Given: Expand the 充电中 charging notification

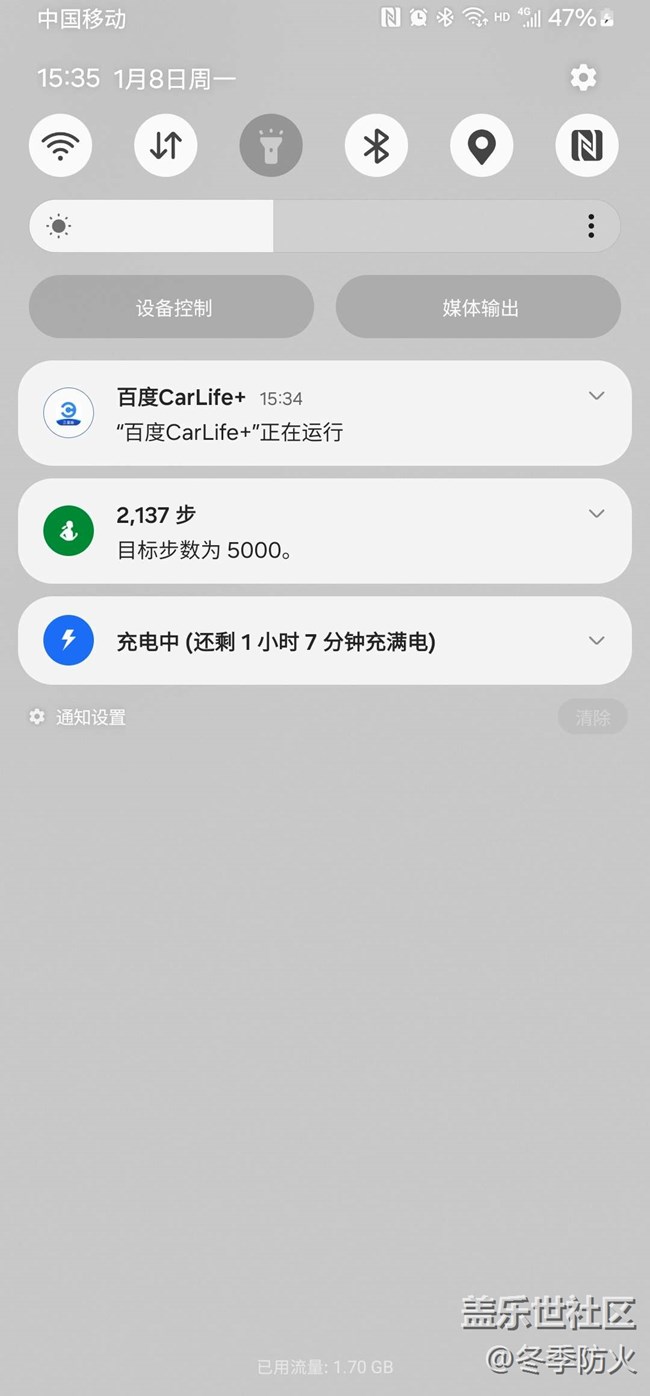Looking at the screenshot, I should point(597,641).
